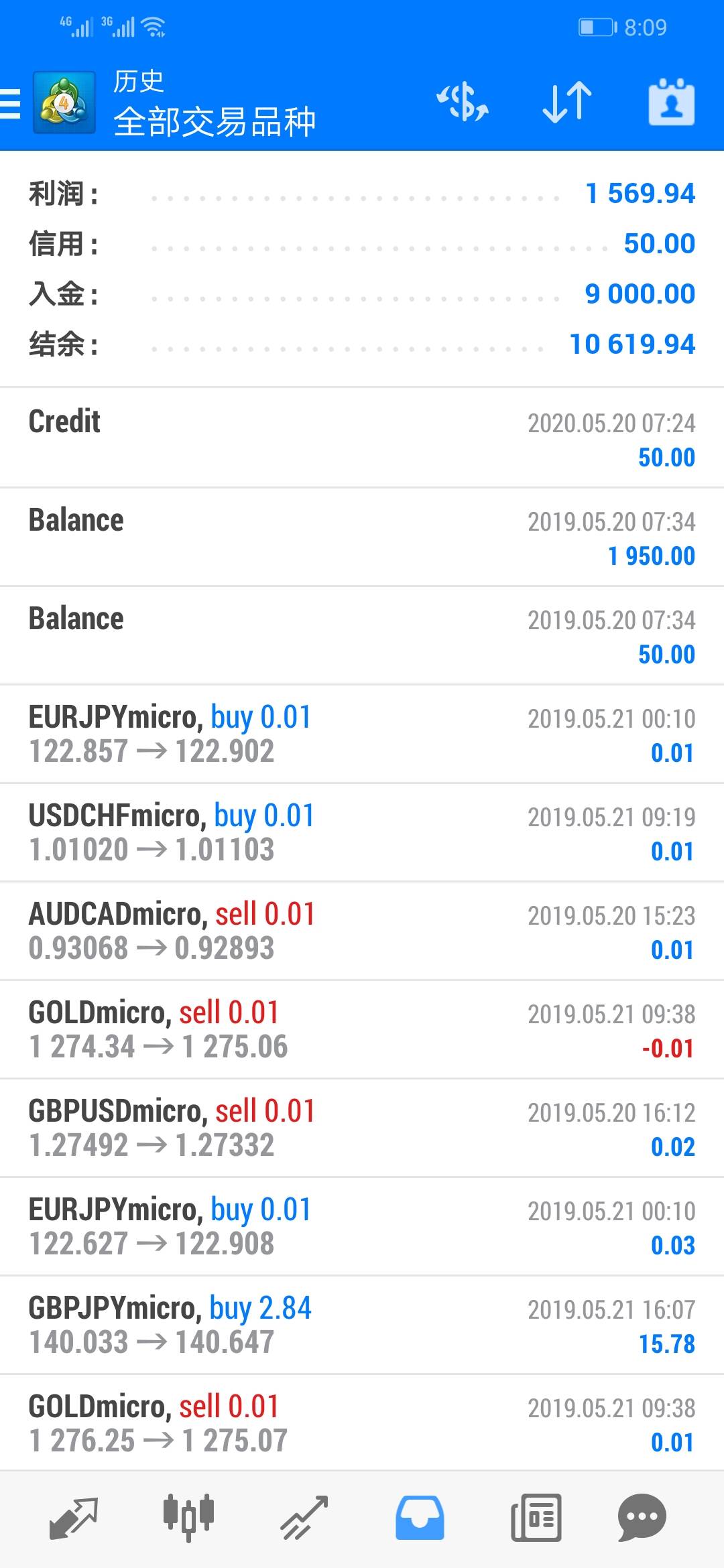Screen dimensions: 724x1568
Task: Expand the Credit 50.00 entry
Action: (362, 438)
